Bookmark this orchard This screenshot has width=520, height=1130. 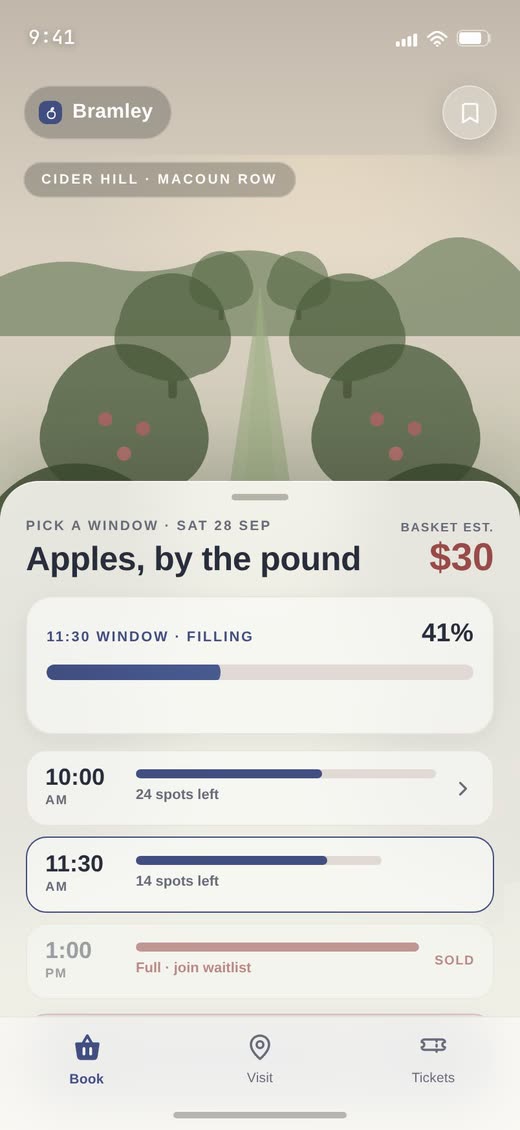(470, 112)
